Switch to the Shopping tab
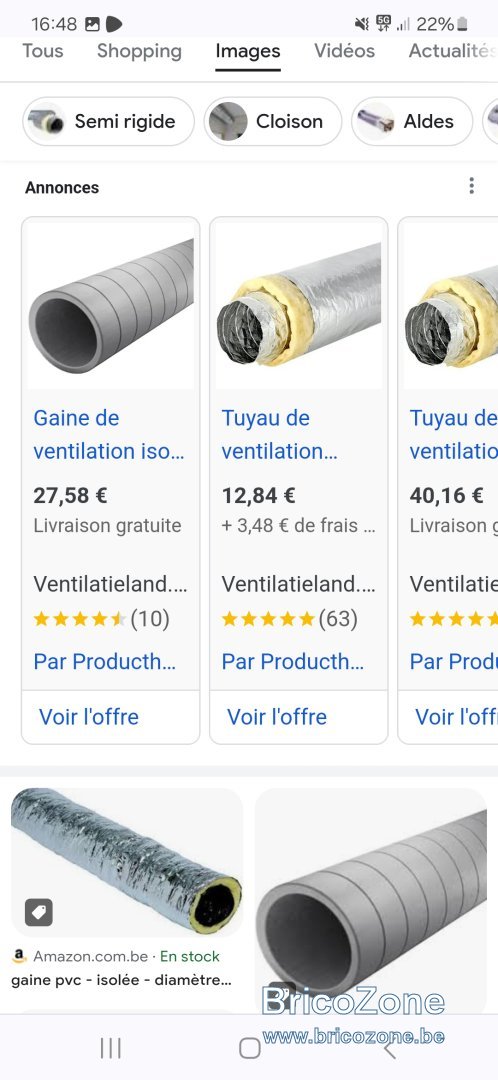498x1080 pixels. [x=139, y=51]
